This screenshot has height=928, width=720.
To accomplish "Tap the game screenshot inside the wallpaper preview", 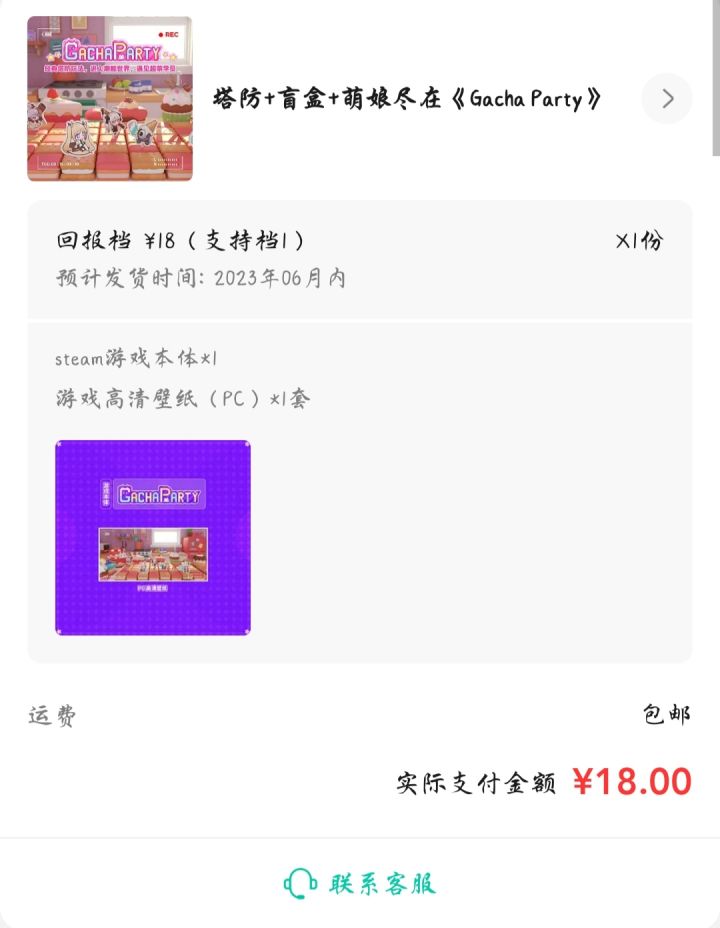I will pos(152,555).
